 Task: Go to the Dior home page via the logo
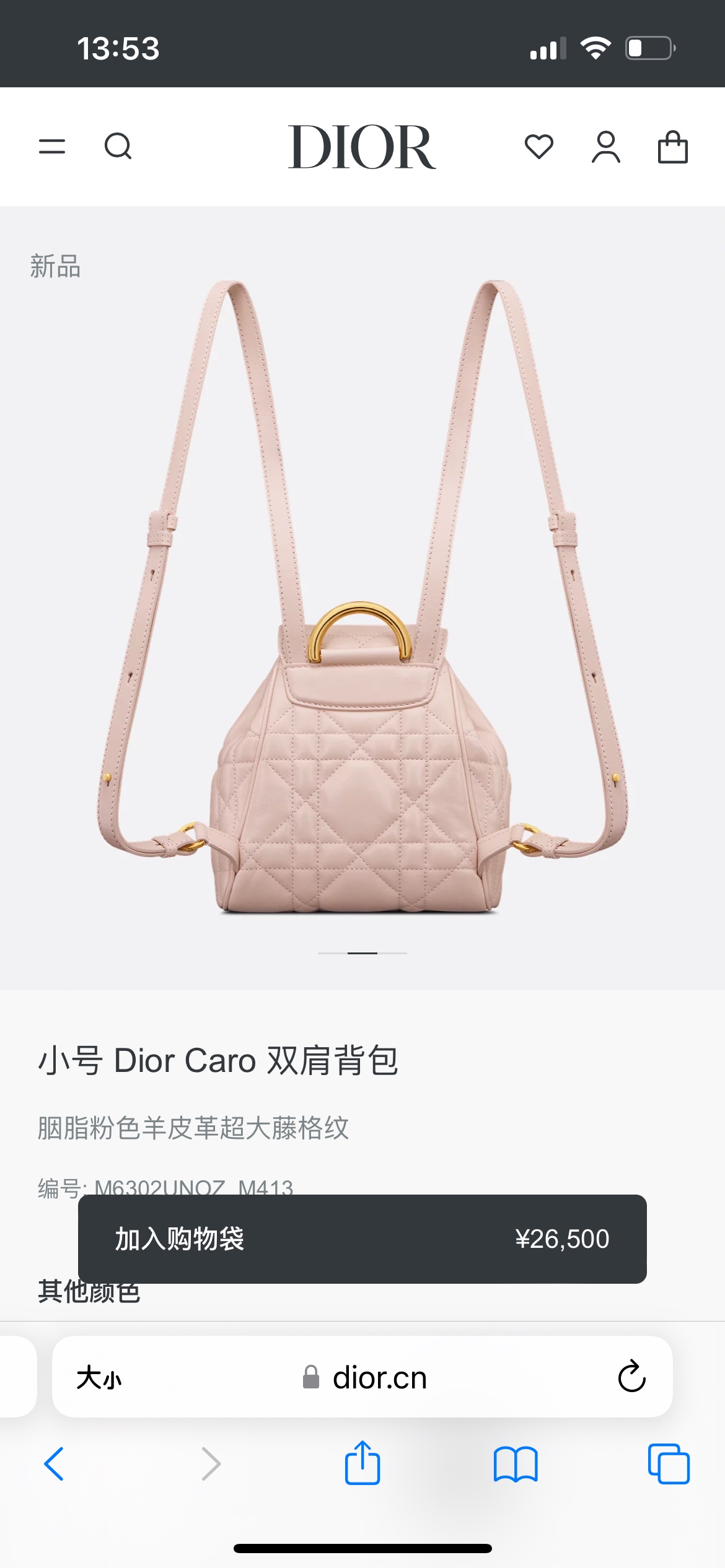362,147
